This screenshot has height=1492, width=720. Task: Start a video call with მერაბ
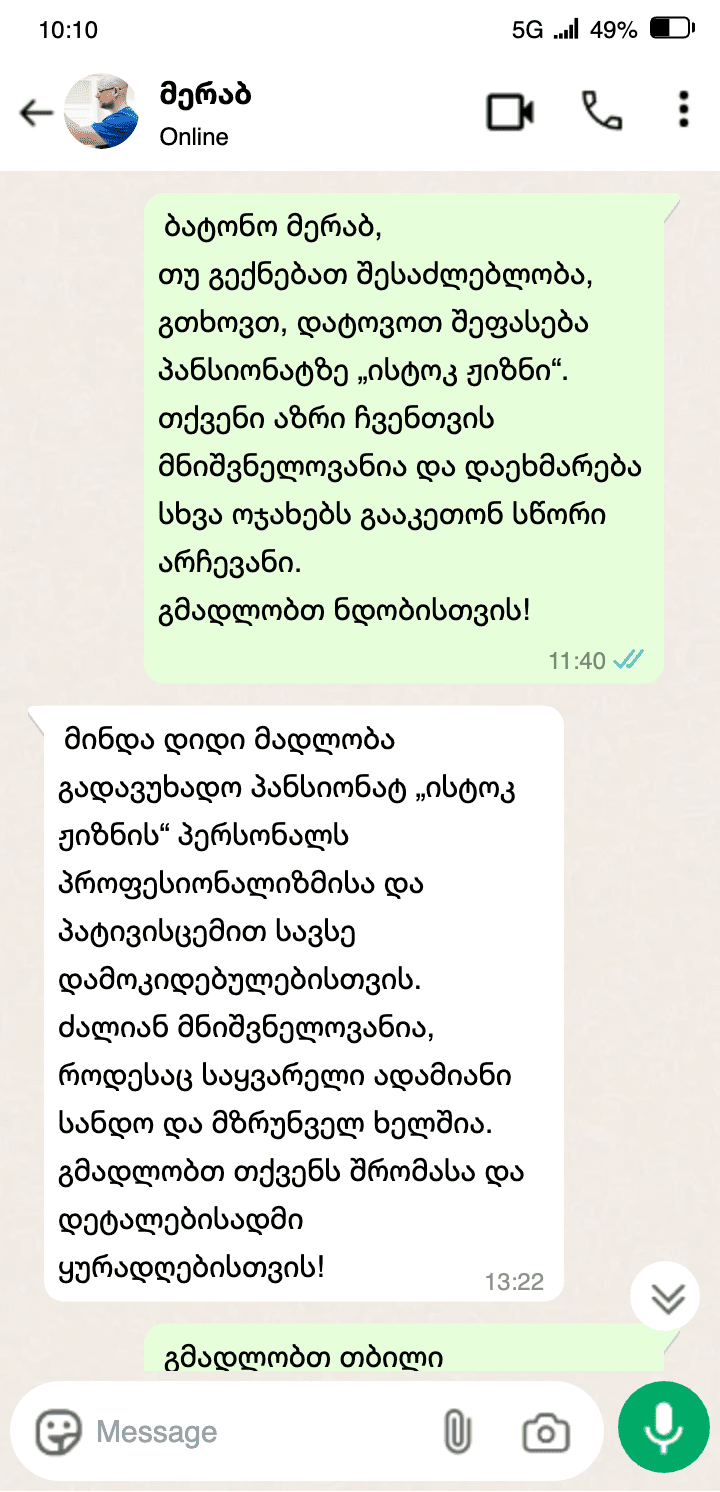(x=510, y=111)
